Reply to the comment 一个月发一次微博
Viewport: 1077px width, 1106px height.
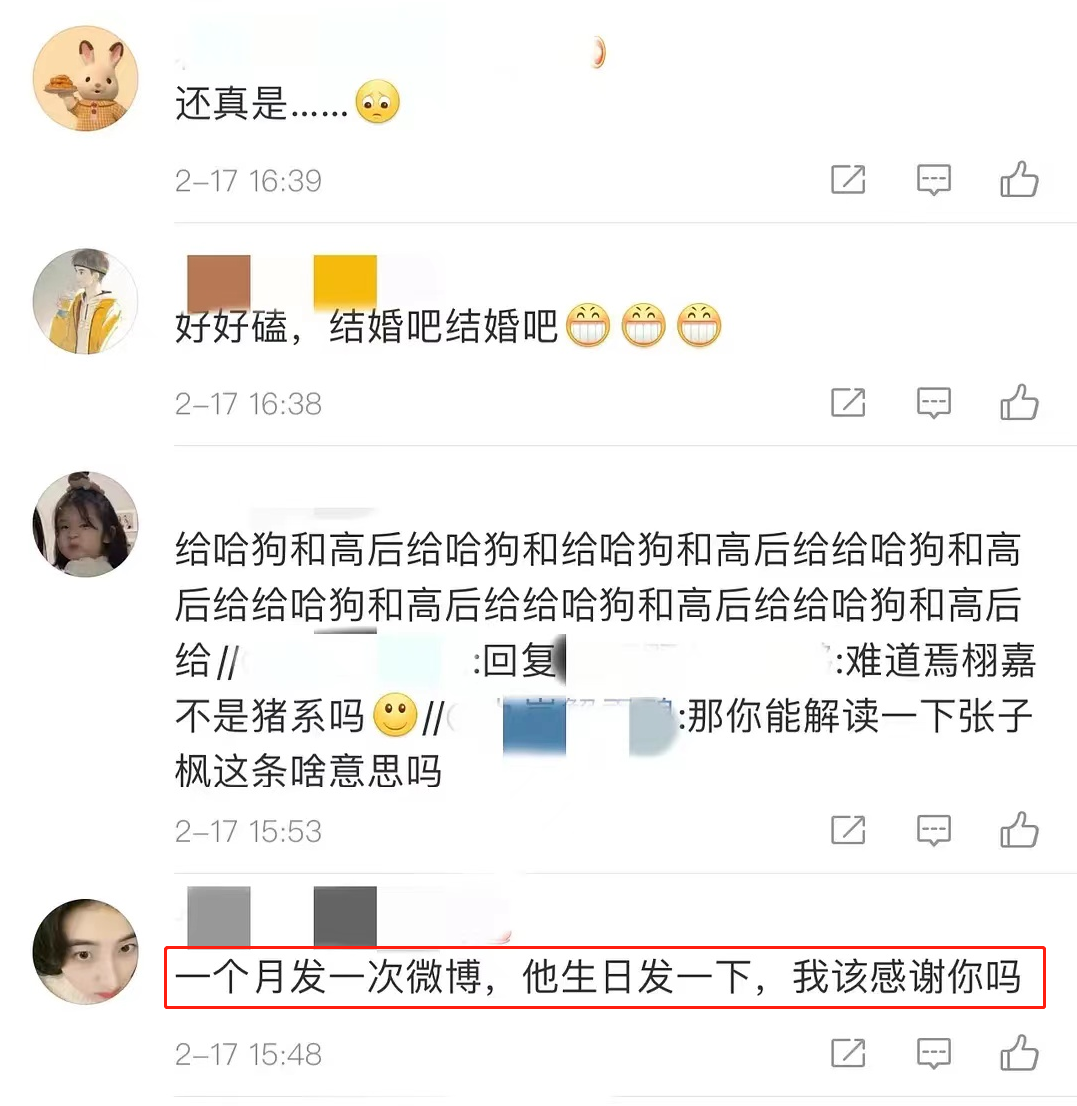[x=933, y=1053]
